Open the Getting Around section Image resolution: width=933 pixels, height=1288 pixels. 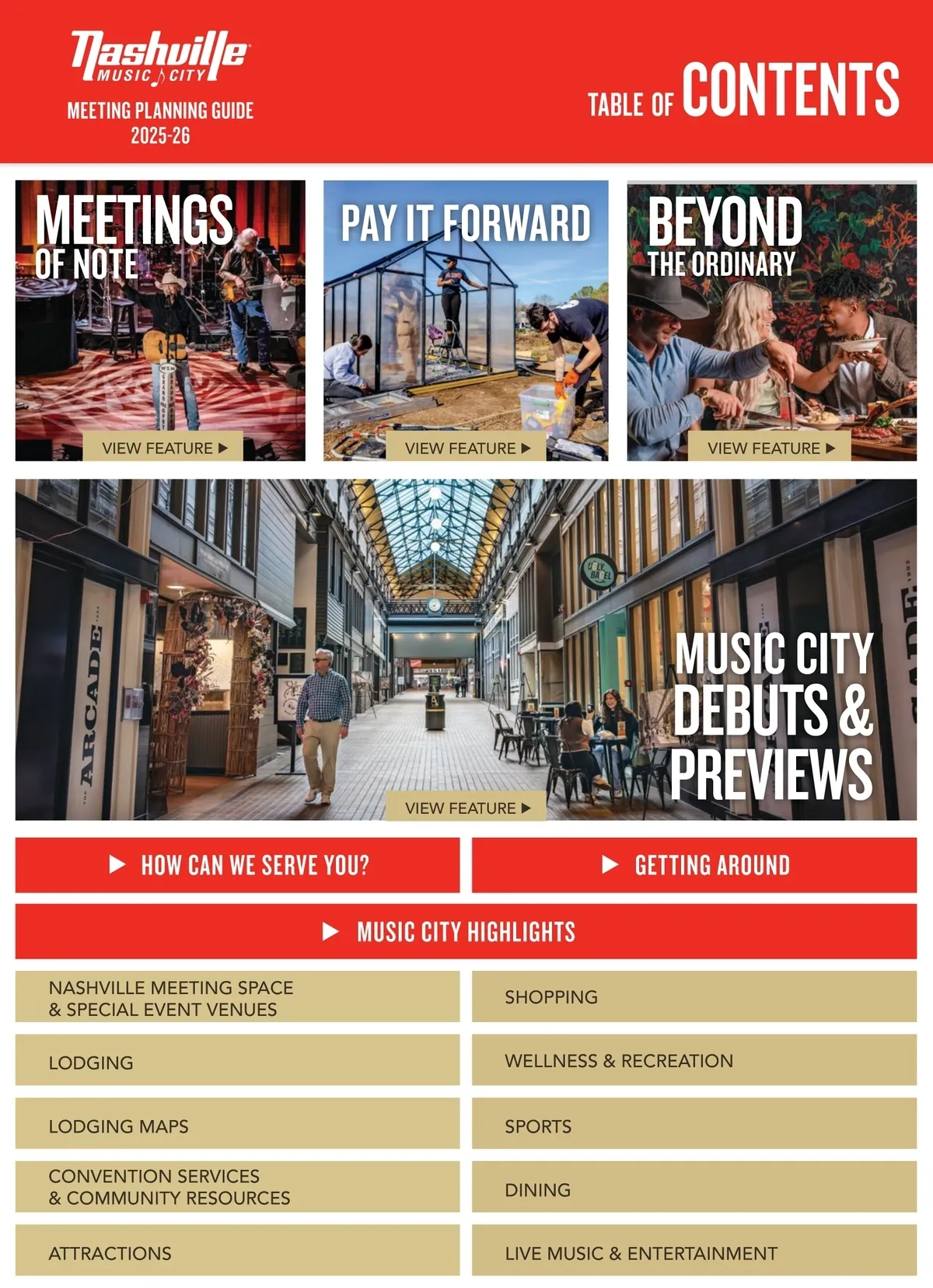pyautogui.click(x=694, y=865)
